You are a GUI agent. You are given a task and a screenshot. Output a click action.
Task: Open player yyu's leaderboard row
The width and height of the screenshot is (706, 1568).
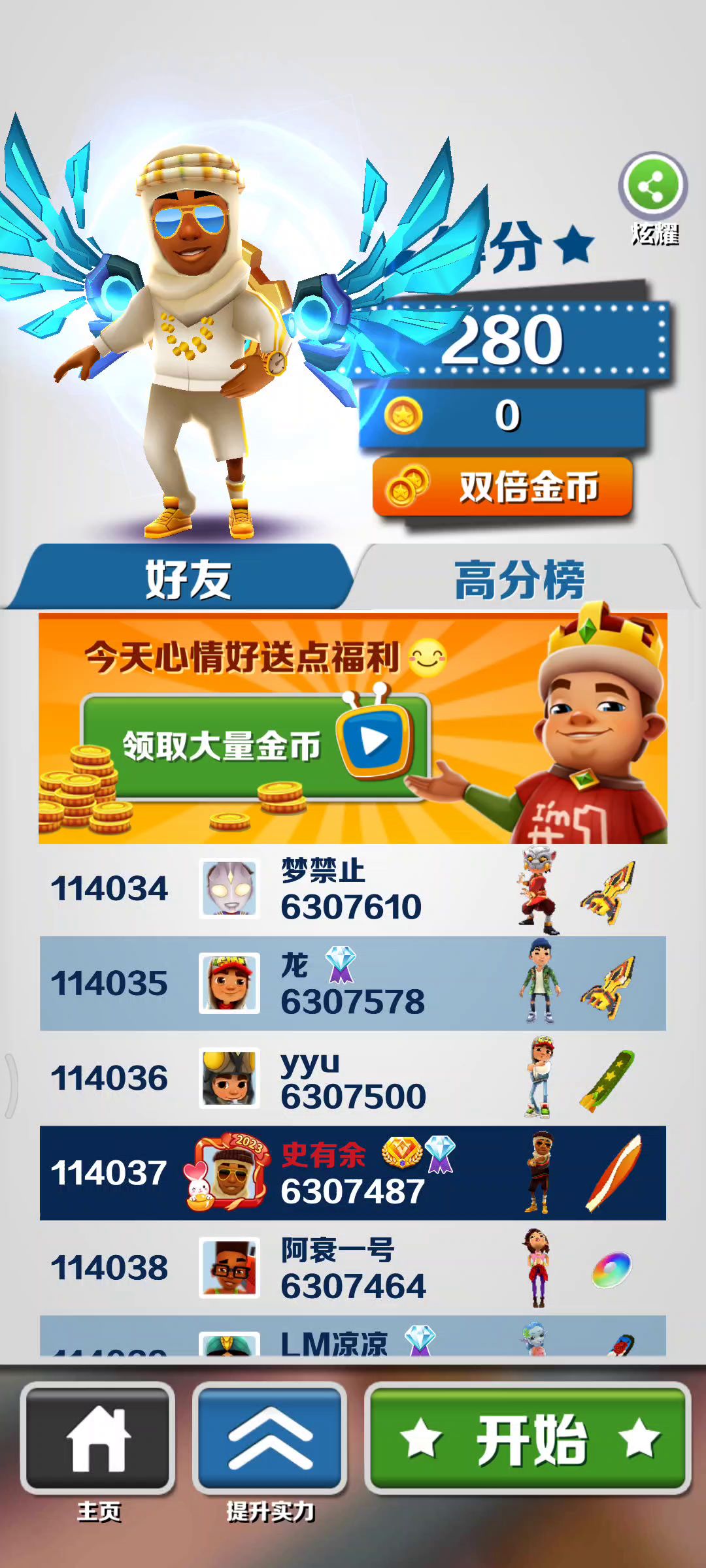coord(353,1079)
